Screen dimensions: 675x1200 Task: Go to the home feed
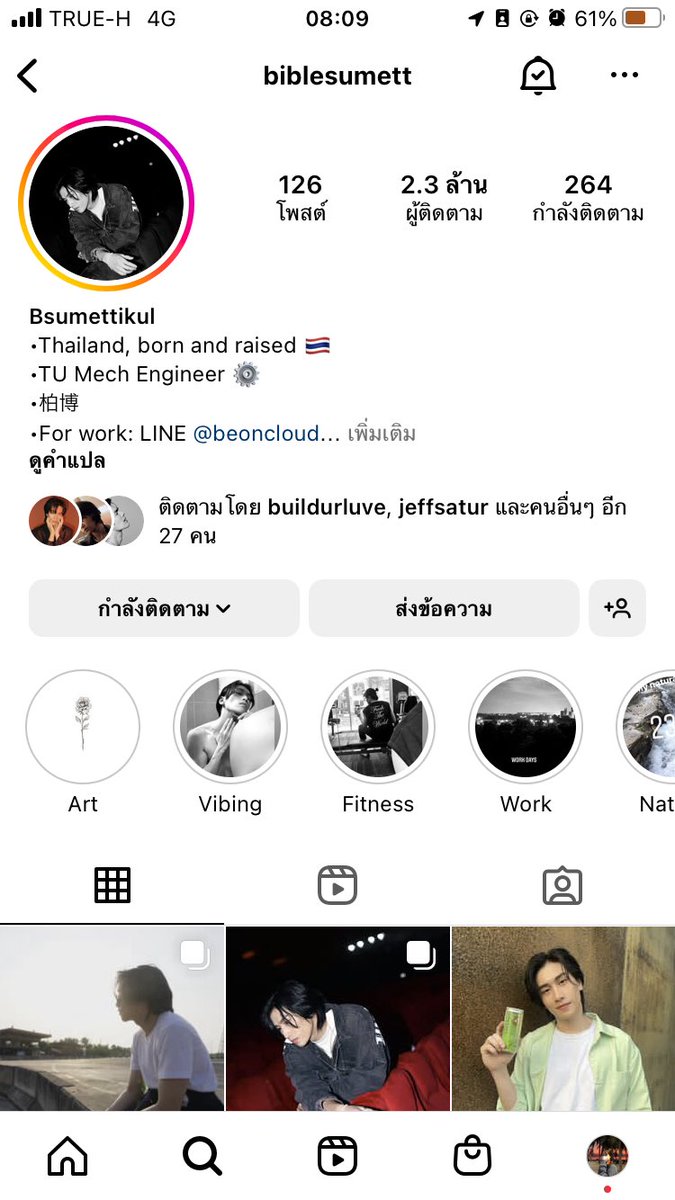point(68,1157)
